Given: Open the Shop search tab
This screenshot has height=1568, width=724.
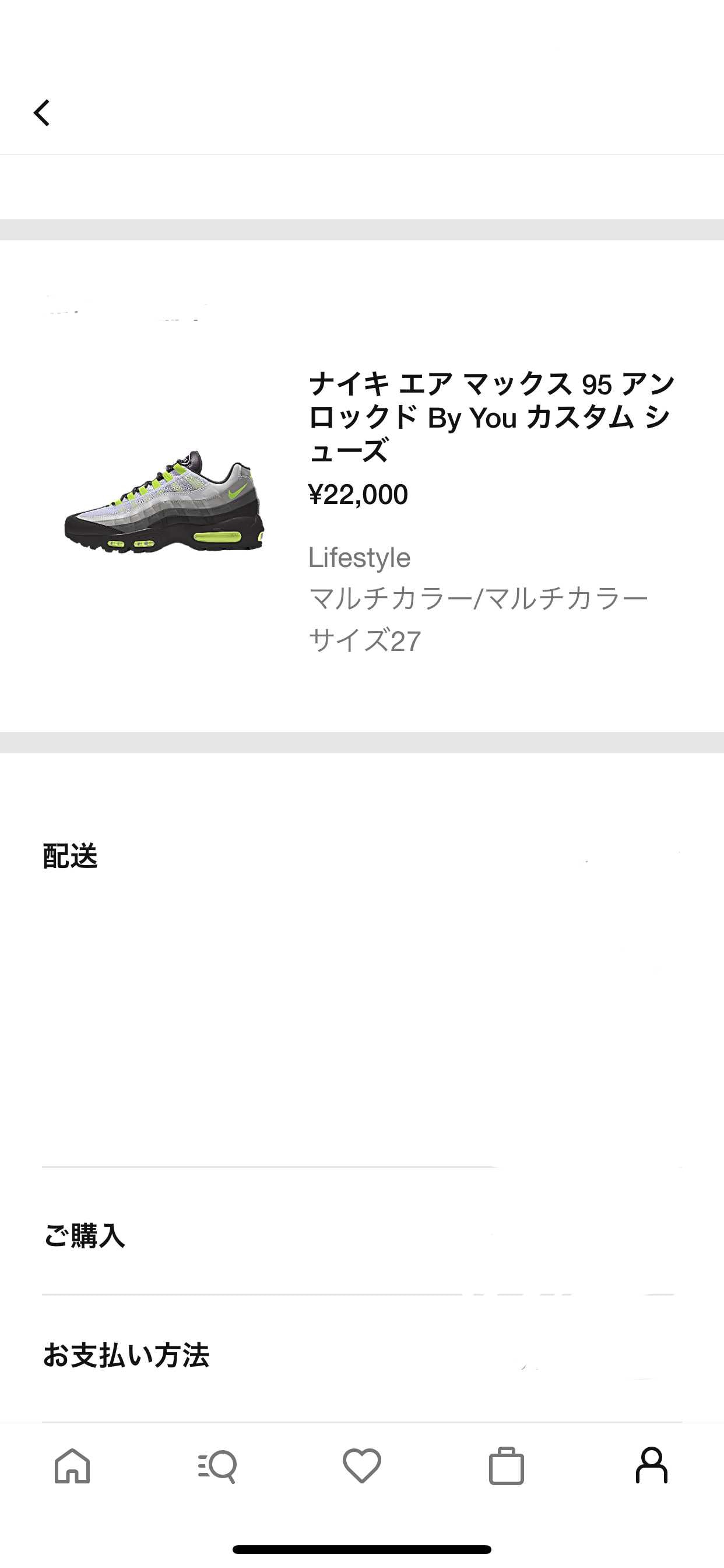Looking at the screenshot, I should [x=217, y=1466].
